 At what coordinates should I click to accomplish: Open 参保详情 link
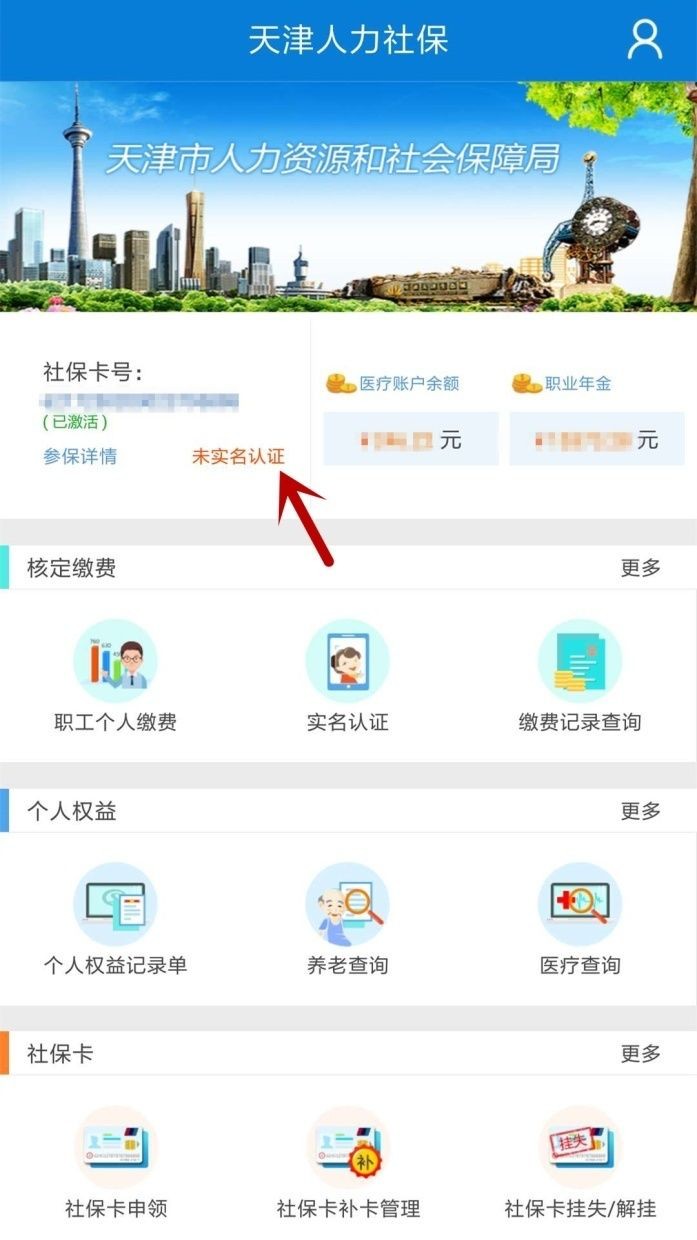[80, 456]
